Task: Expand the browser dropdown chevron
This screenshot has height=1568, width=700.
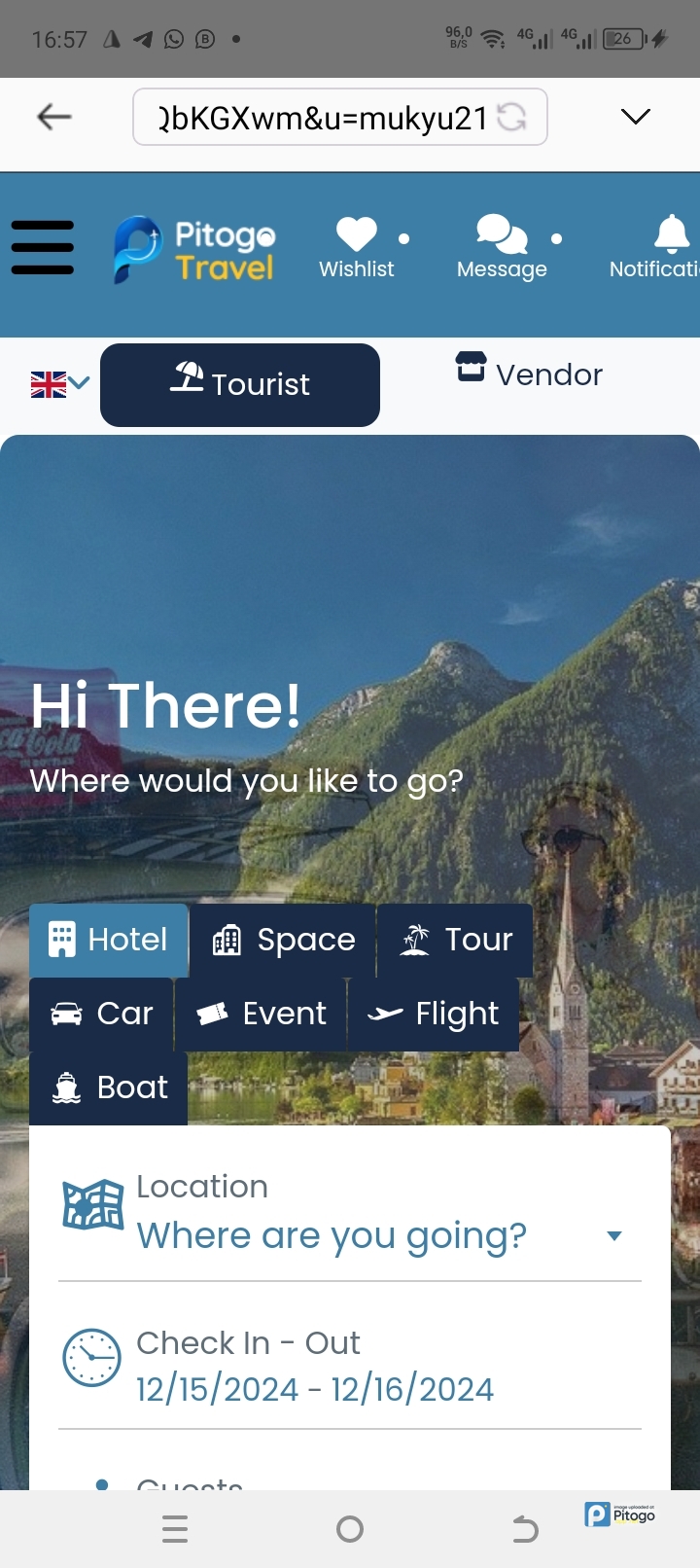Action: 635,117
